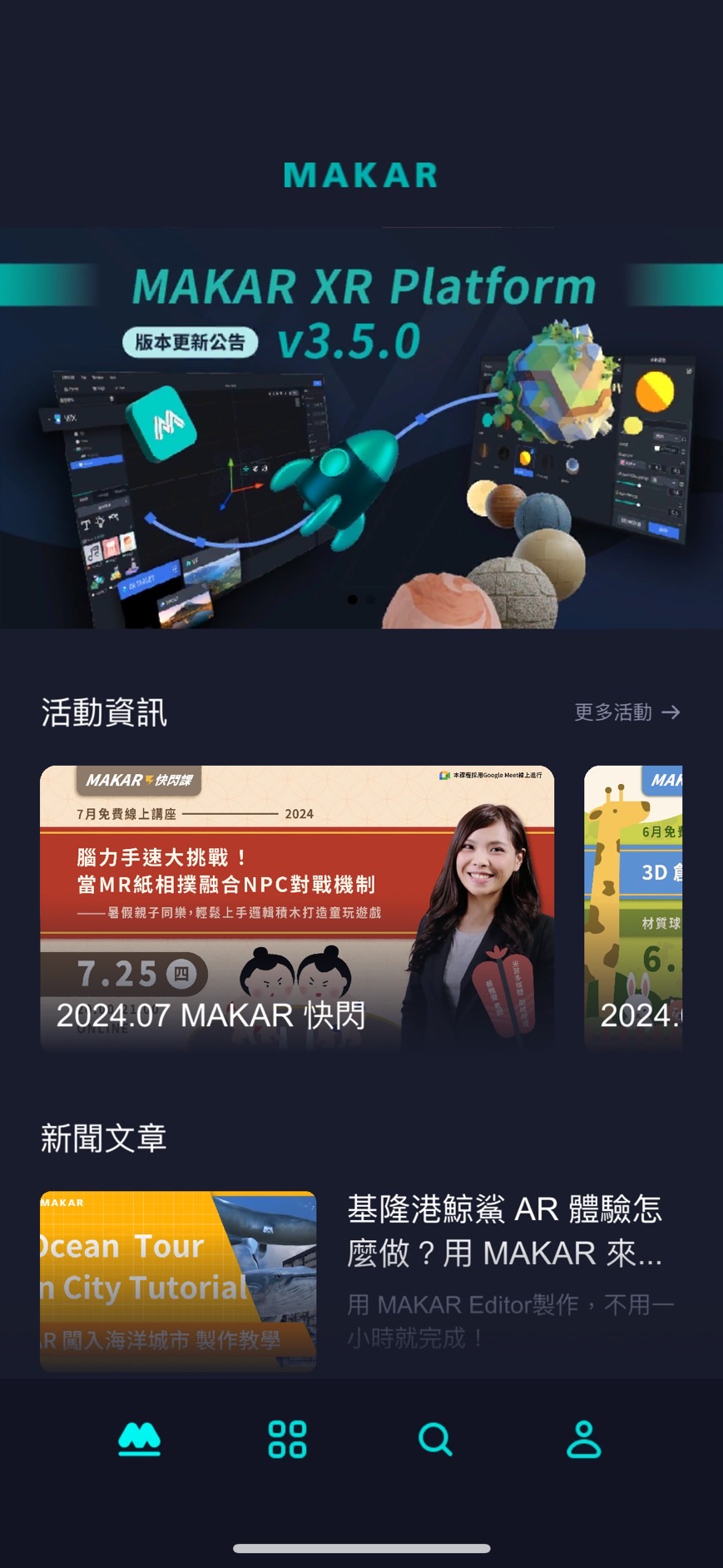The height and width of the screenshot is (1568, 723).
Task: Switch to the home tab
Action: point(139,1439)
